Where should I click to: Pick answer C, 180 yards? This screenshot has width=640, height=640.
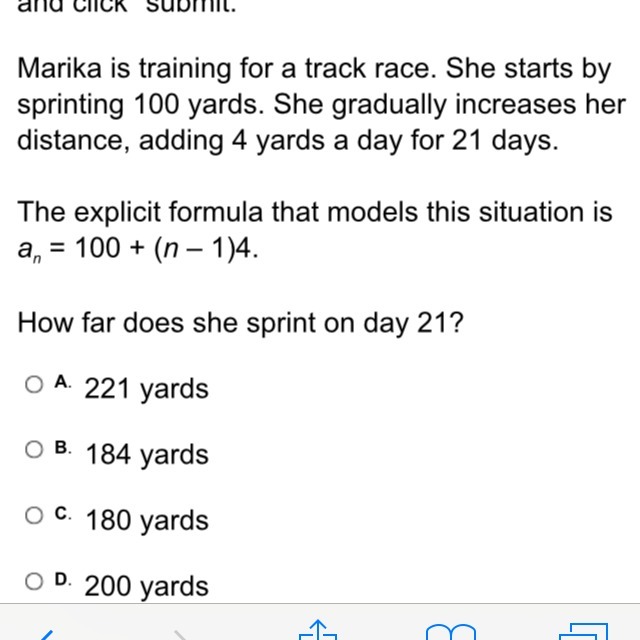tap(35, 516)
